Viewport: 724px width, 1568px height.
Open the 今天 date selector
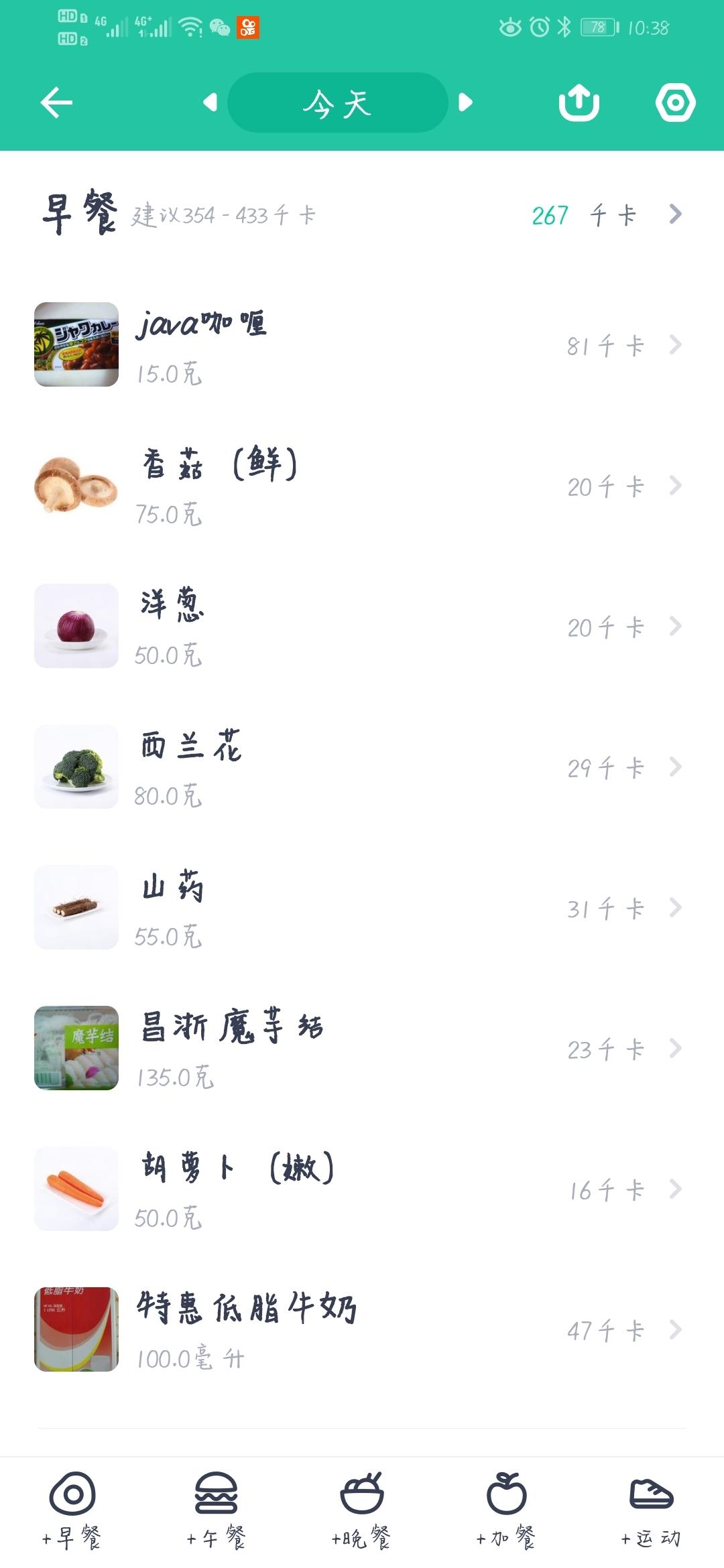click(x=337, y=103)
